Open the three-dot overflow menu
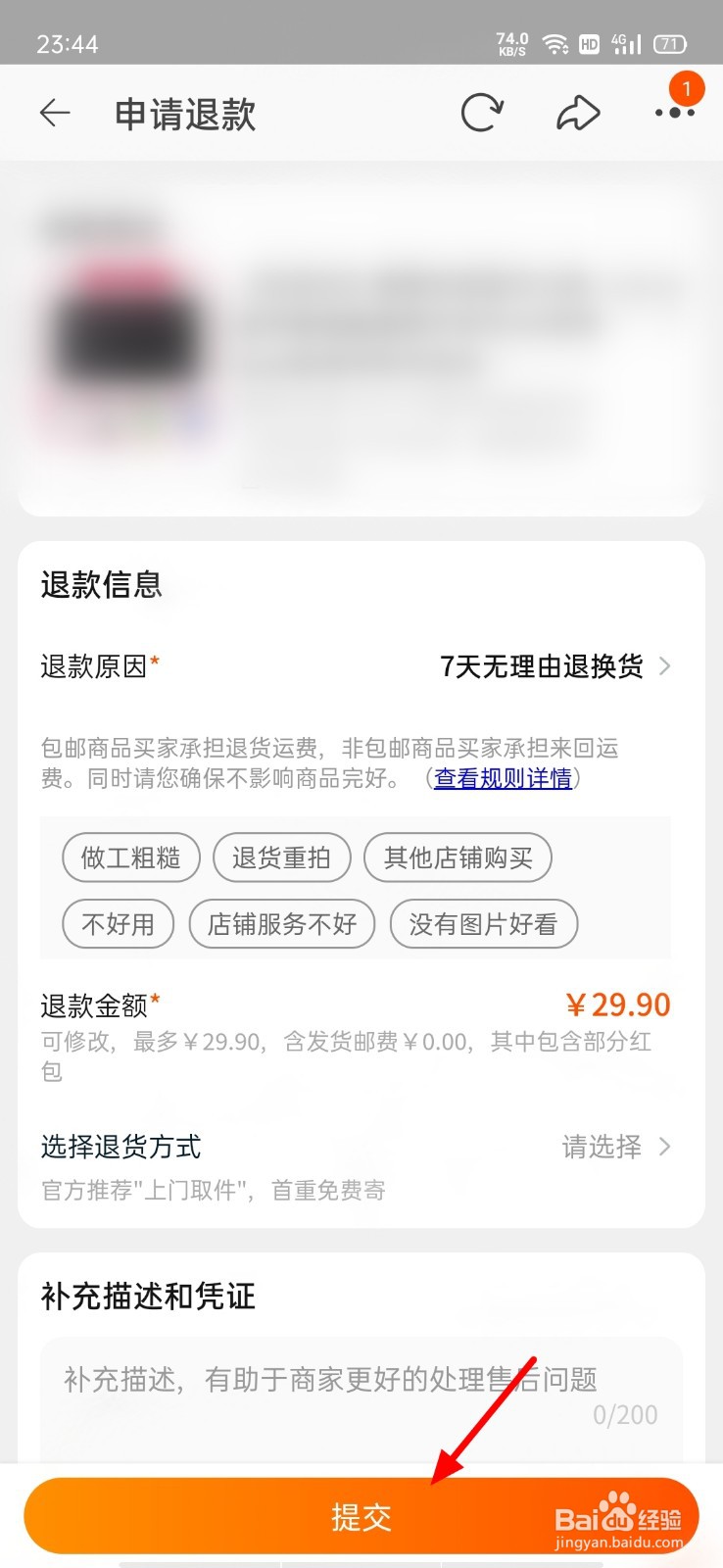This screenshot has width=723, height=1568. click(x=674, y=114)
